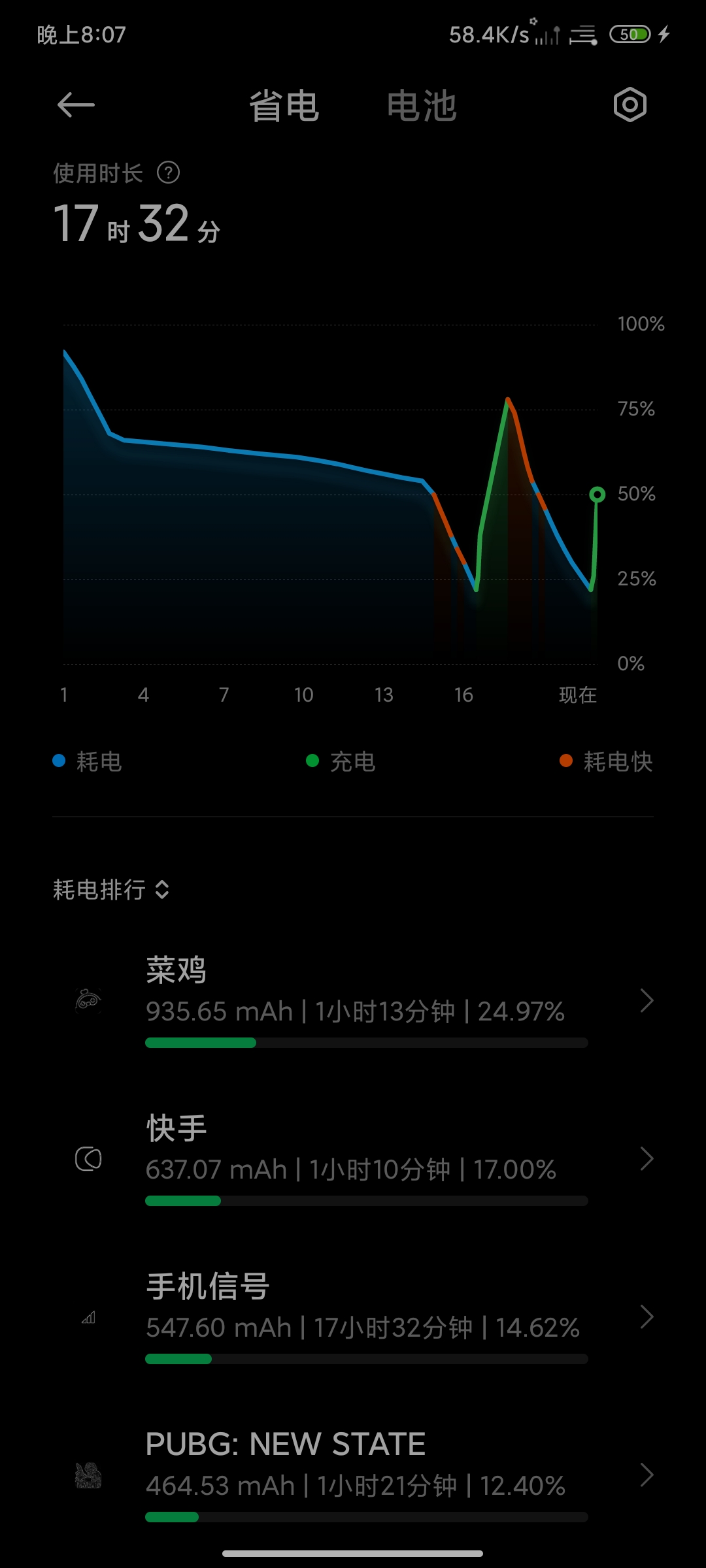
Task: Open battery settings hexagon icon
Action: coord(630,105)
